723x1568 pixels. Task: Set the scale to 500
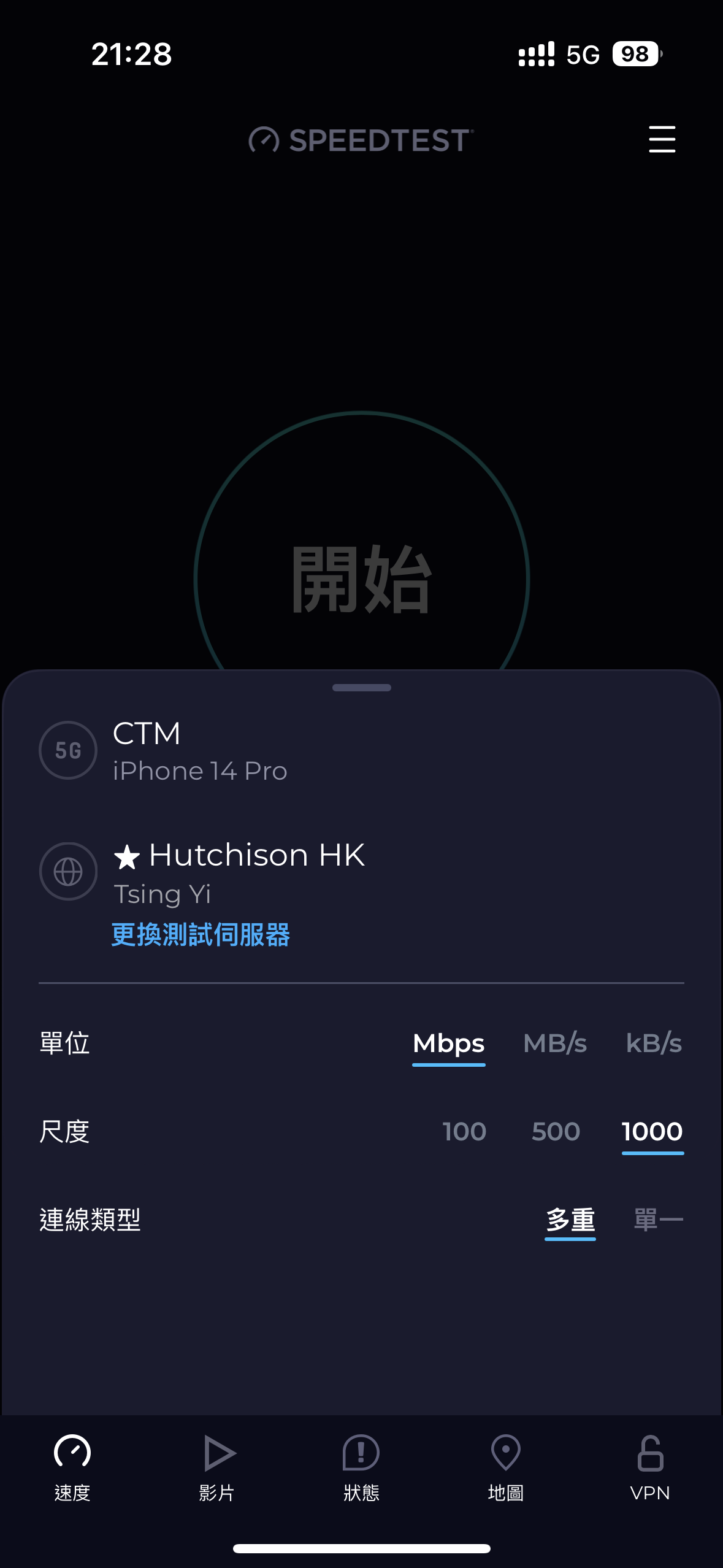(x=556, y=1132)
